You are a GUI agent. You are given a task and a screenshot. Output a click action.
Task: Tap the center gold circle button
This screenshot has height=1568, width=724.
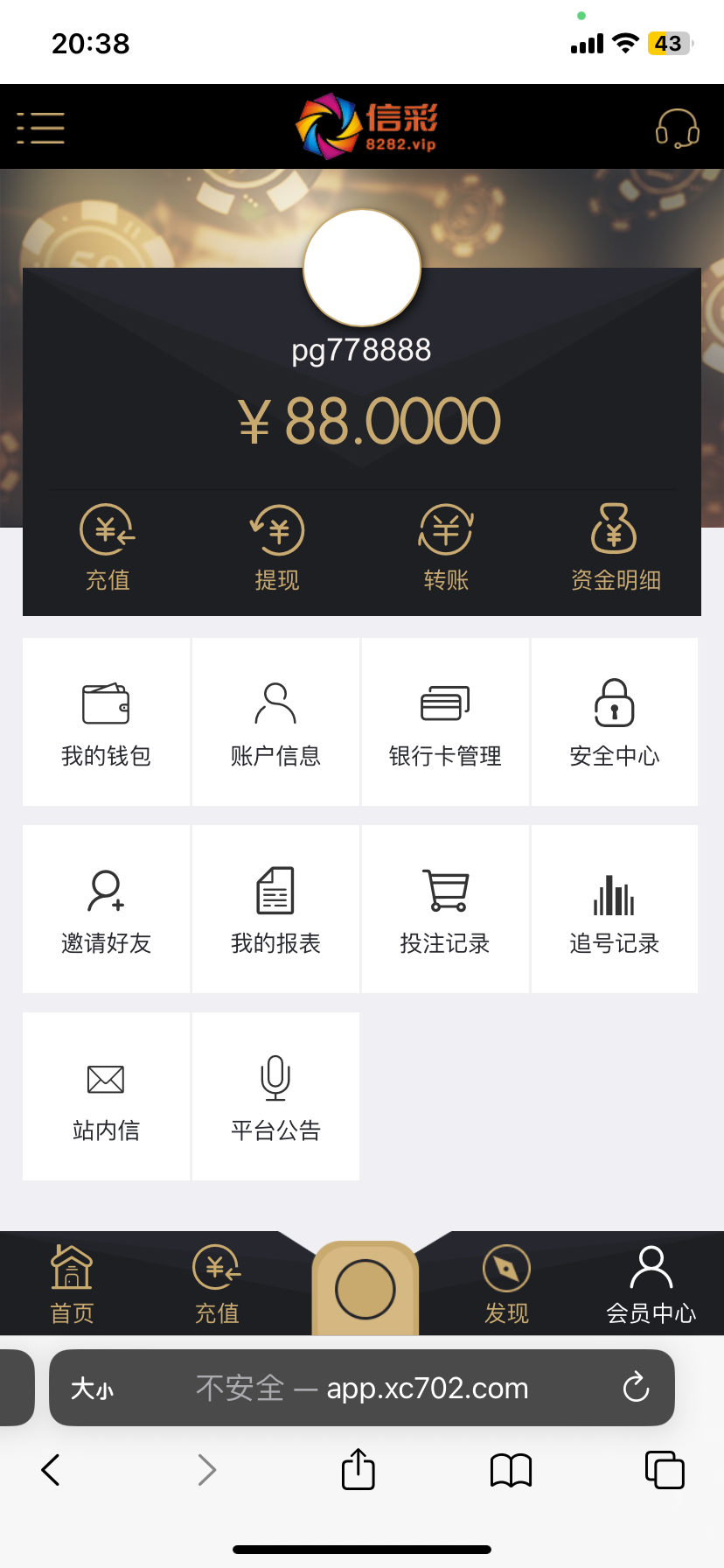365,1289
